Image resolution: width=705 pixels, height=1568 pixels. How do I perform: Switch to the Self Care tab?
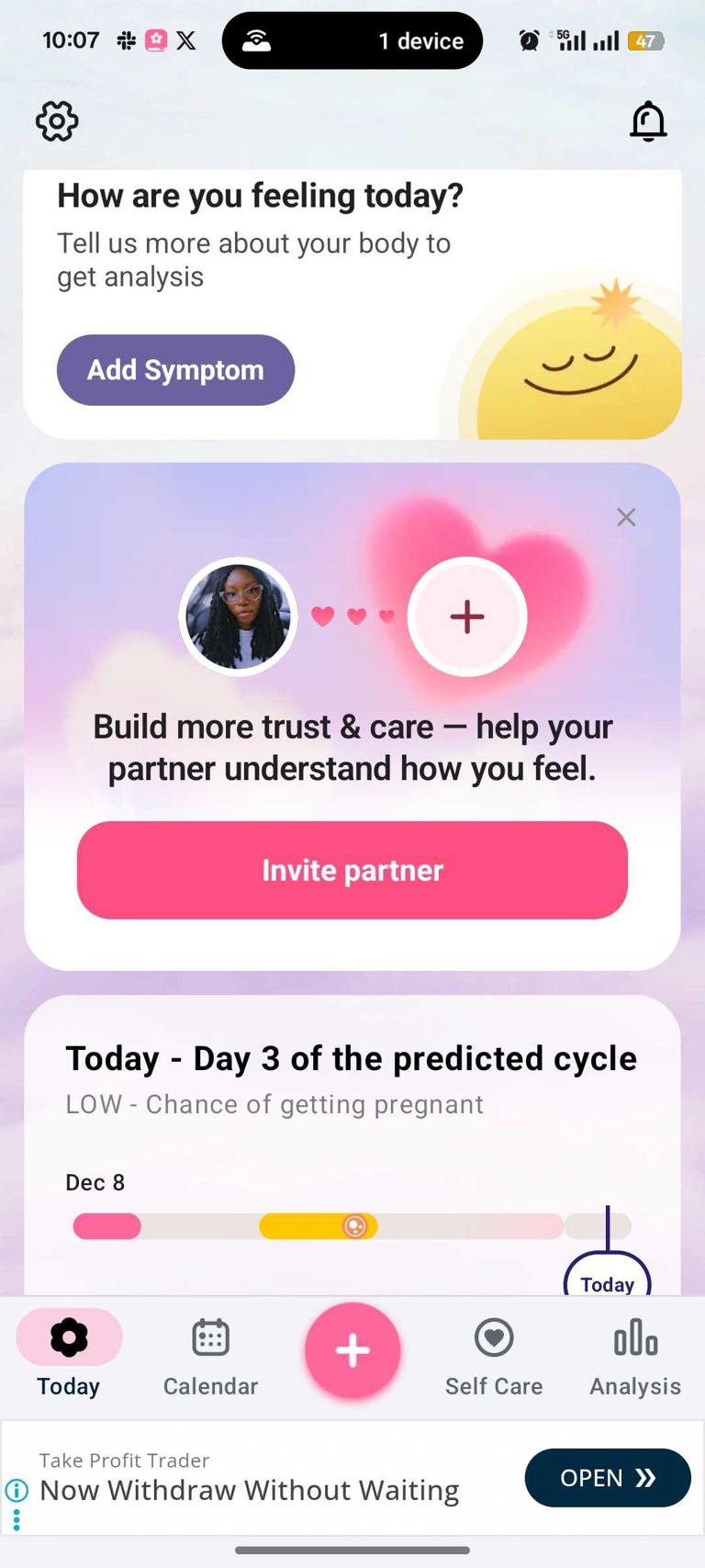[x=494, y=1358]
